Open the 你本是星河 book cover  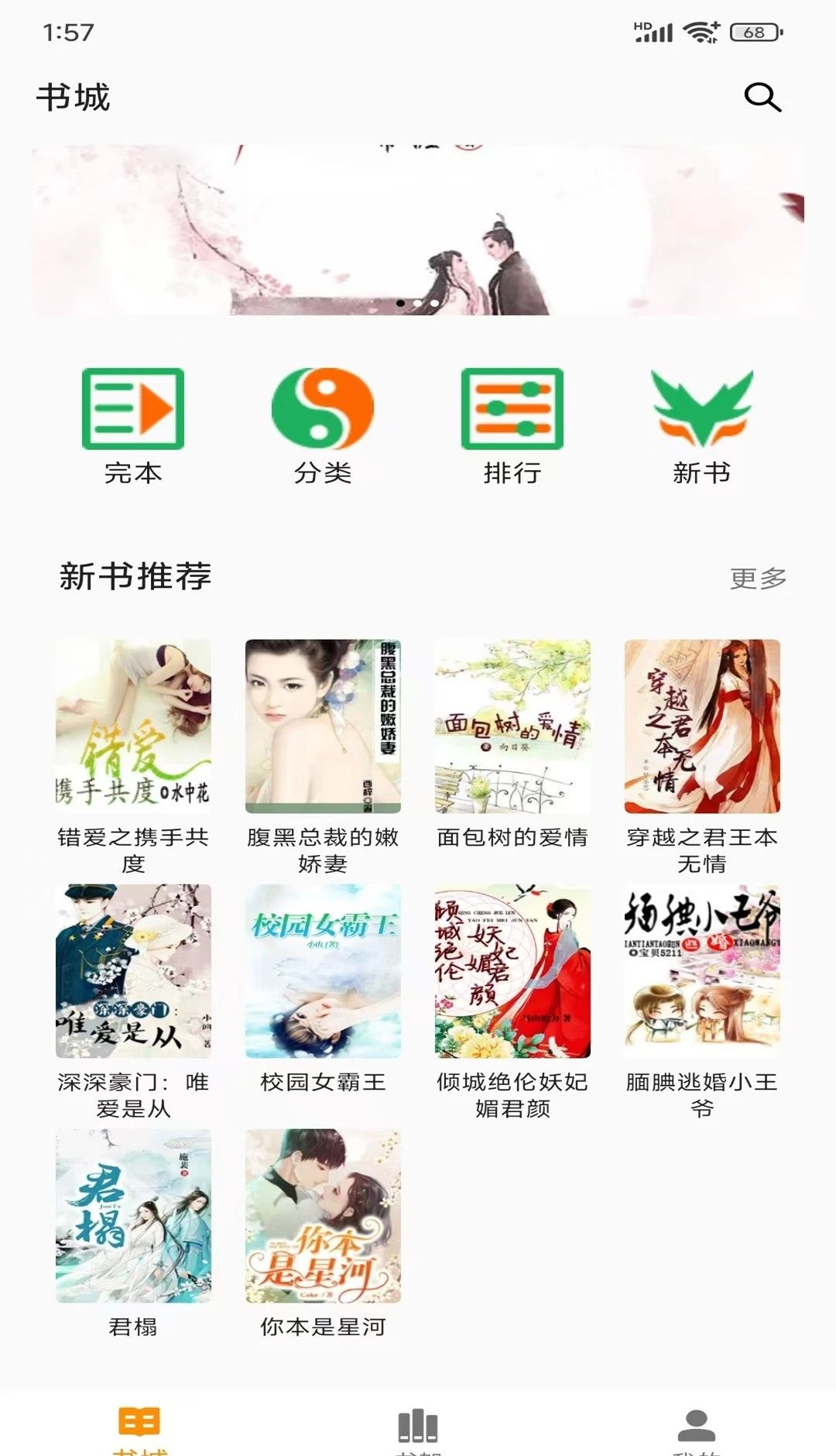324,1215
